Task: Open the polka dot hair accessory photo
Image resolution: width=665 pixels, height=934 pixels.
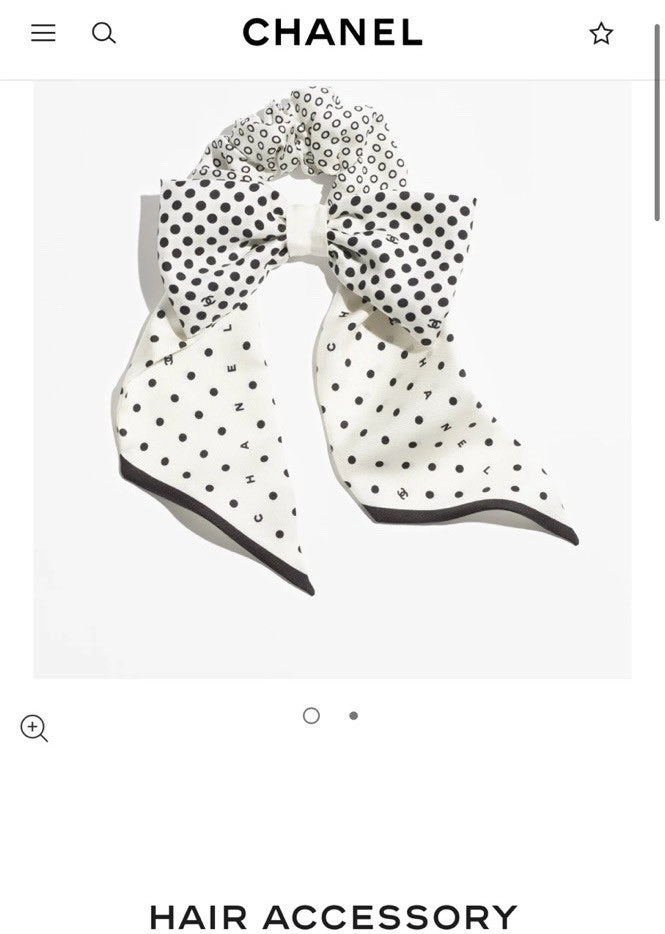Action: point(332,380)
